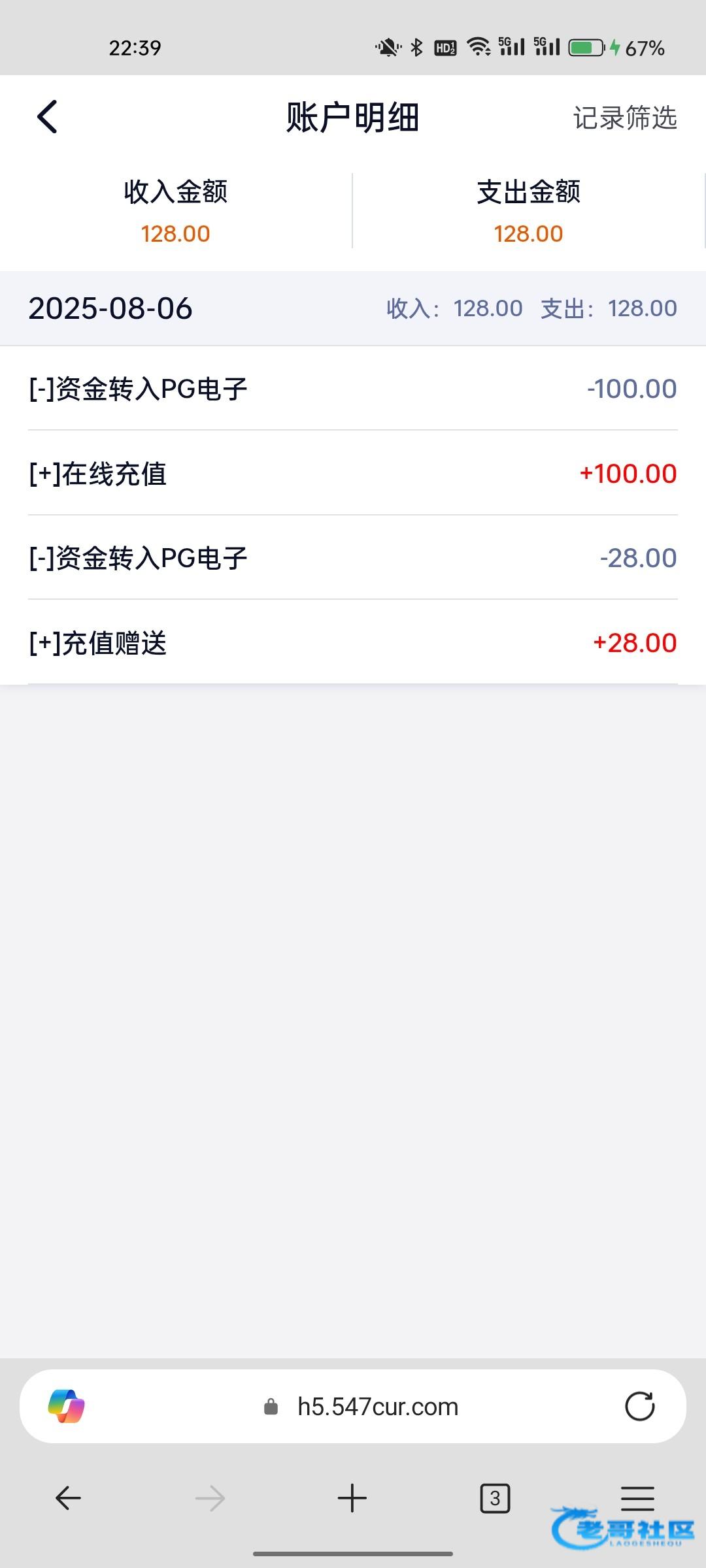Tap the h5.547cur.com address bar

click(x=377, y=1407)
